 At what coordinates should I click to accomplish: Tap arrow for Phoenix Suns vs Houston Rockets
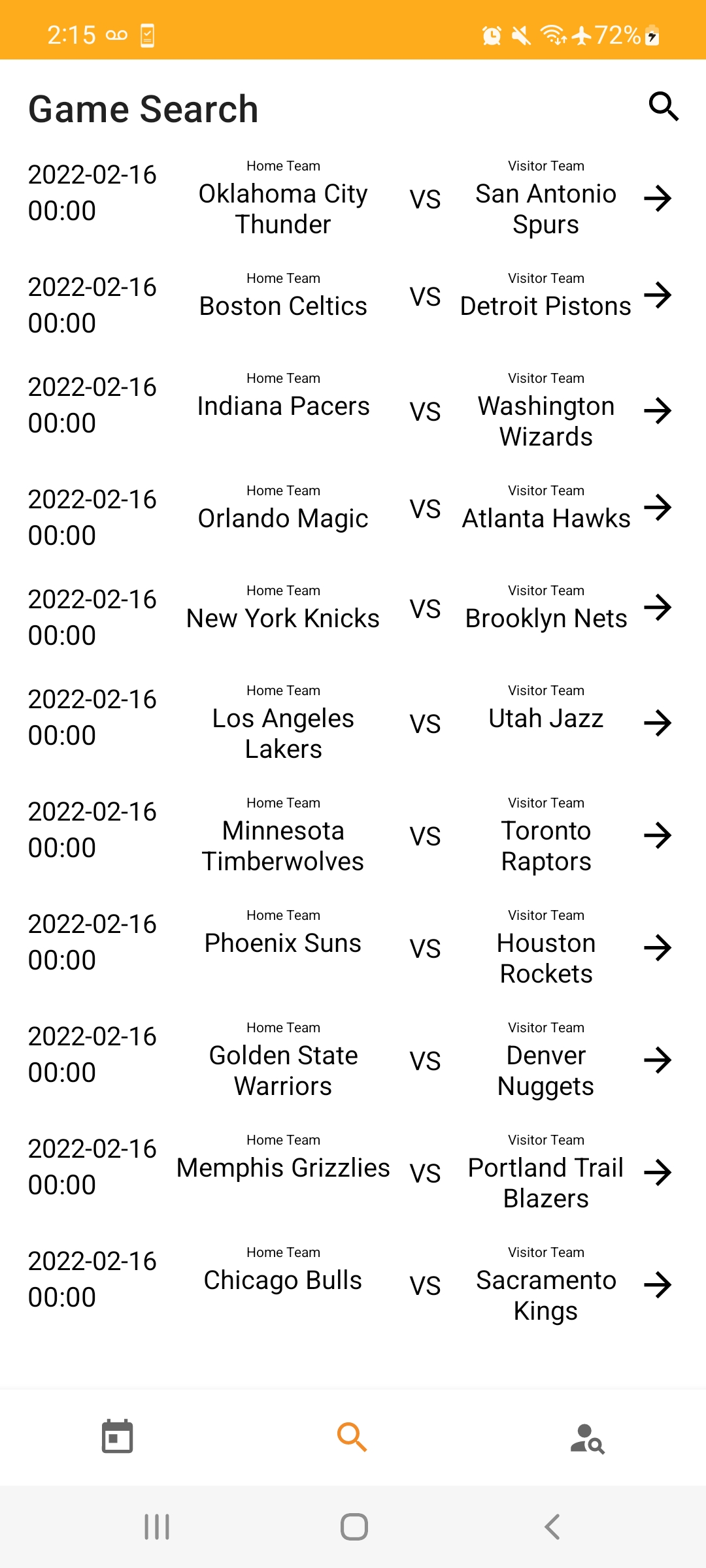[x=658, y=948]
